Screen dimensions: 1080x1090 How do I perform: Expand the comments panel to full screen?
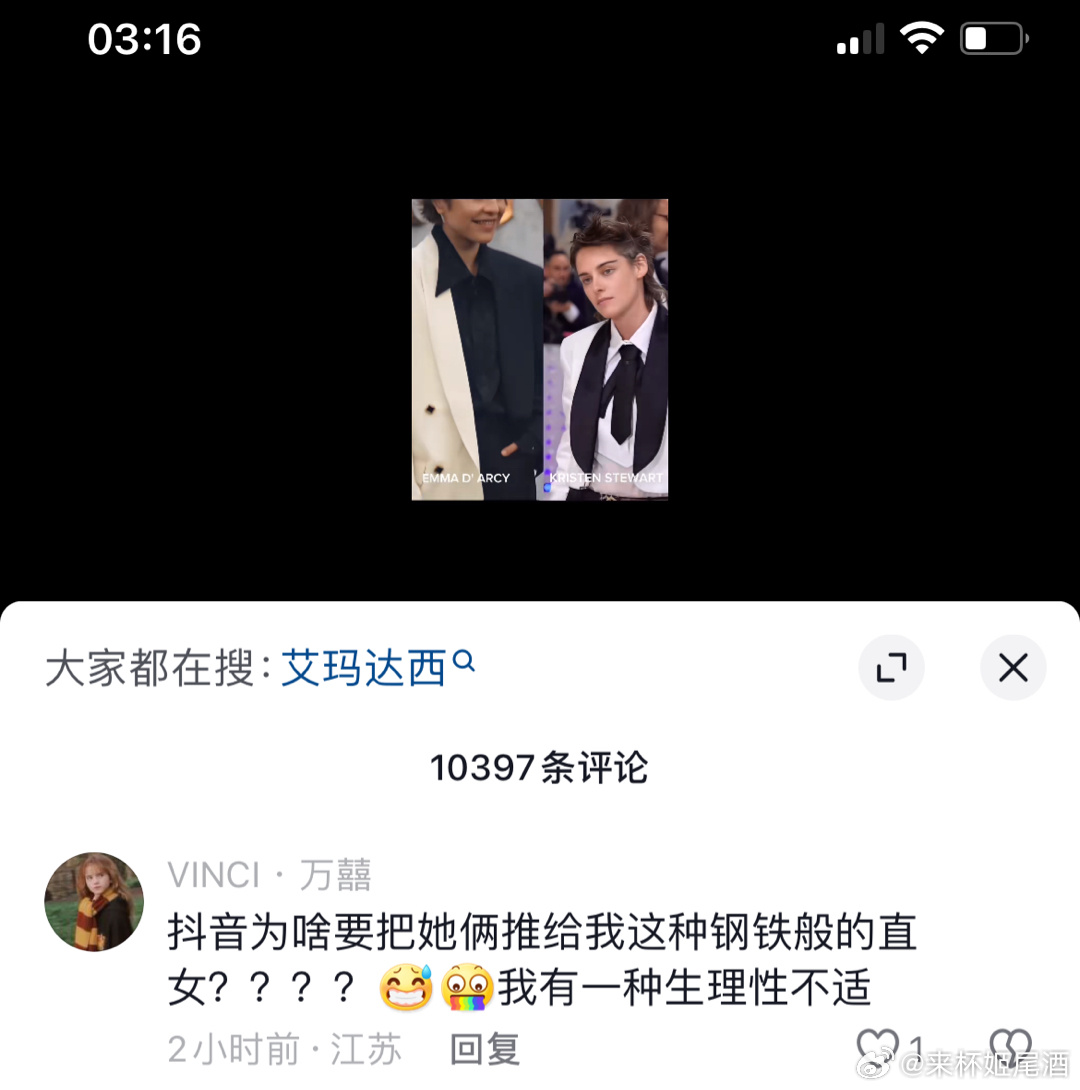coord(891,667)
